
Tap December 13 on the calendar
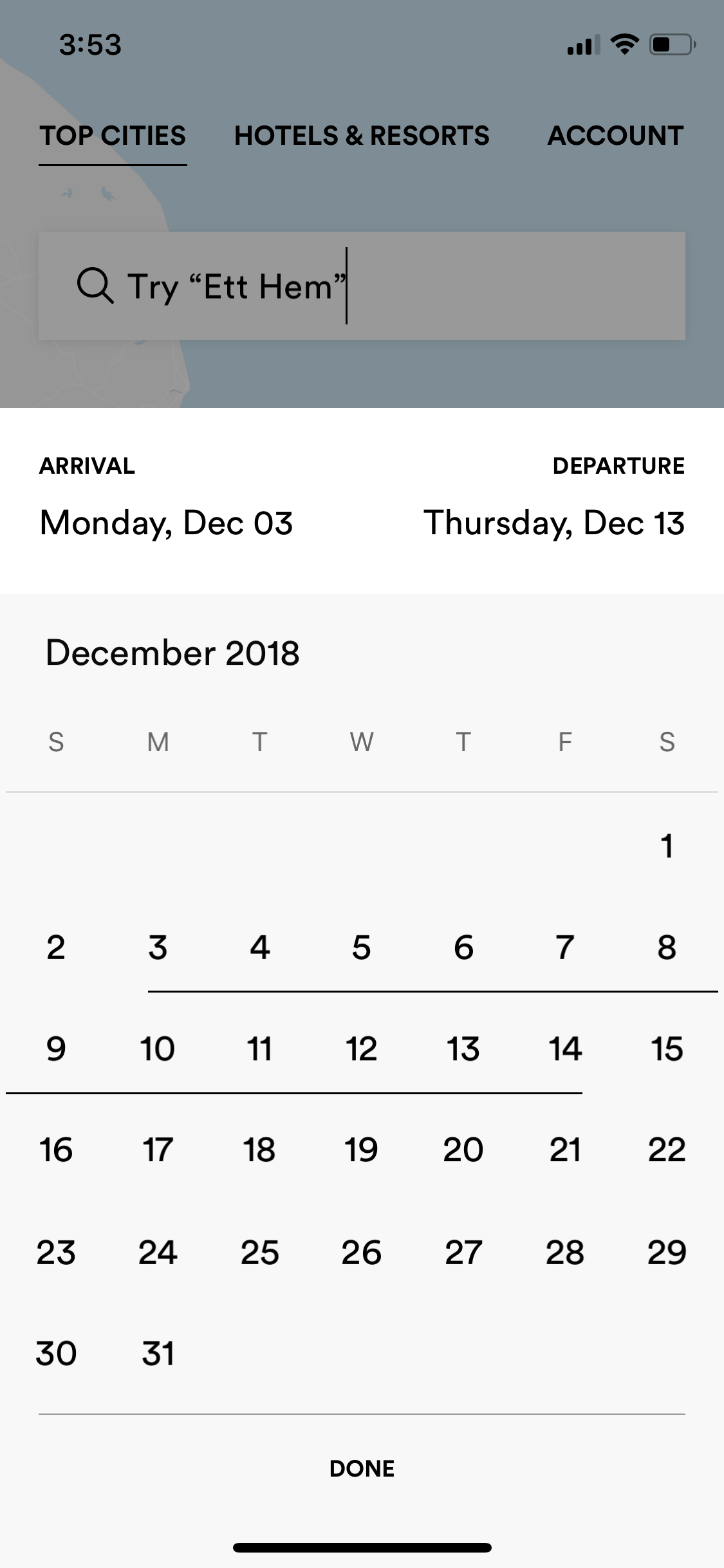coord(463,1049)
